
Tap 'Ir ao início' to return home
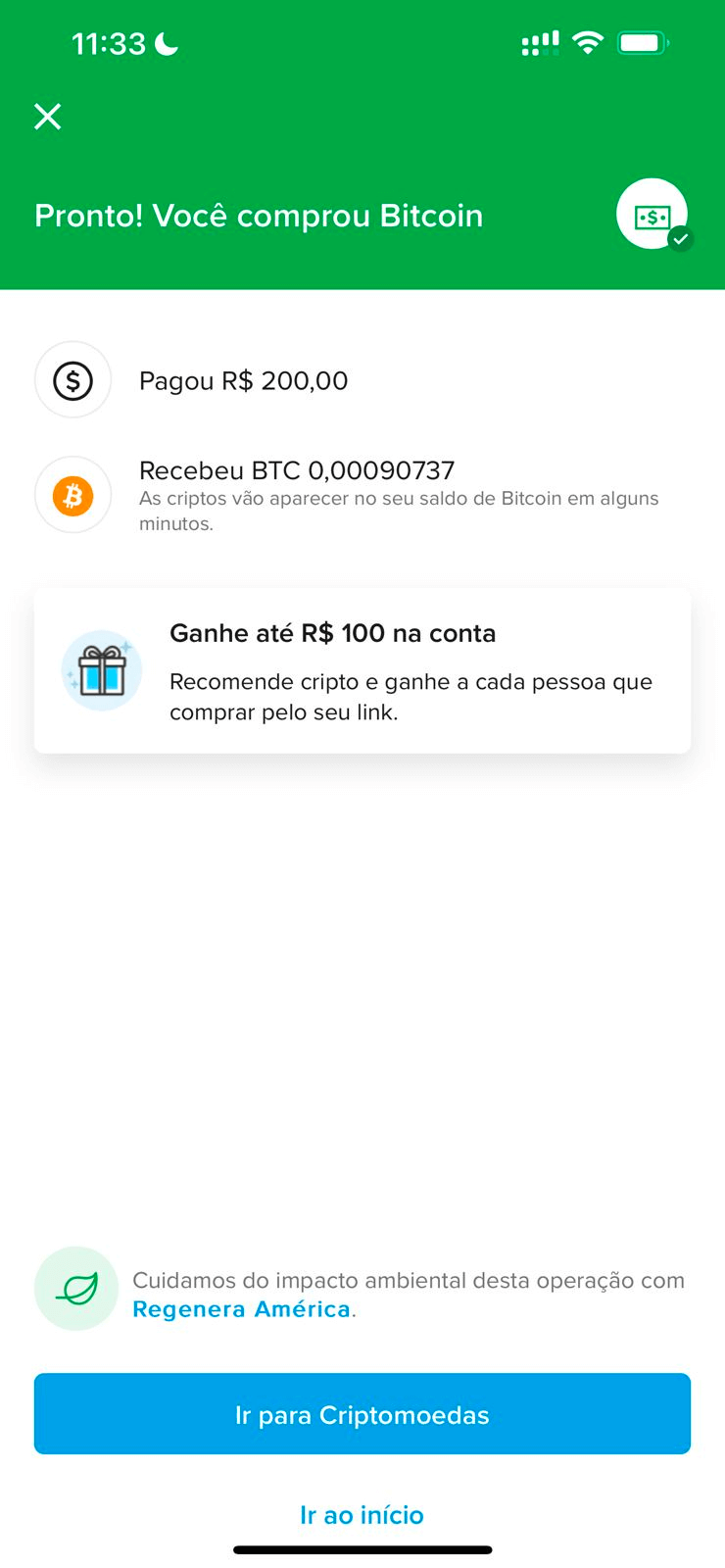(362, 1515)
